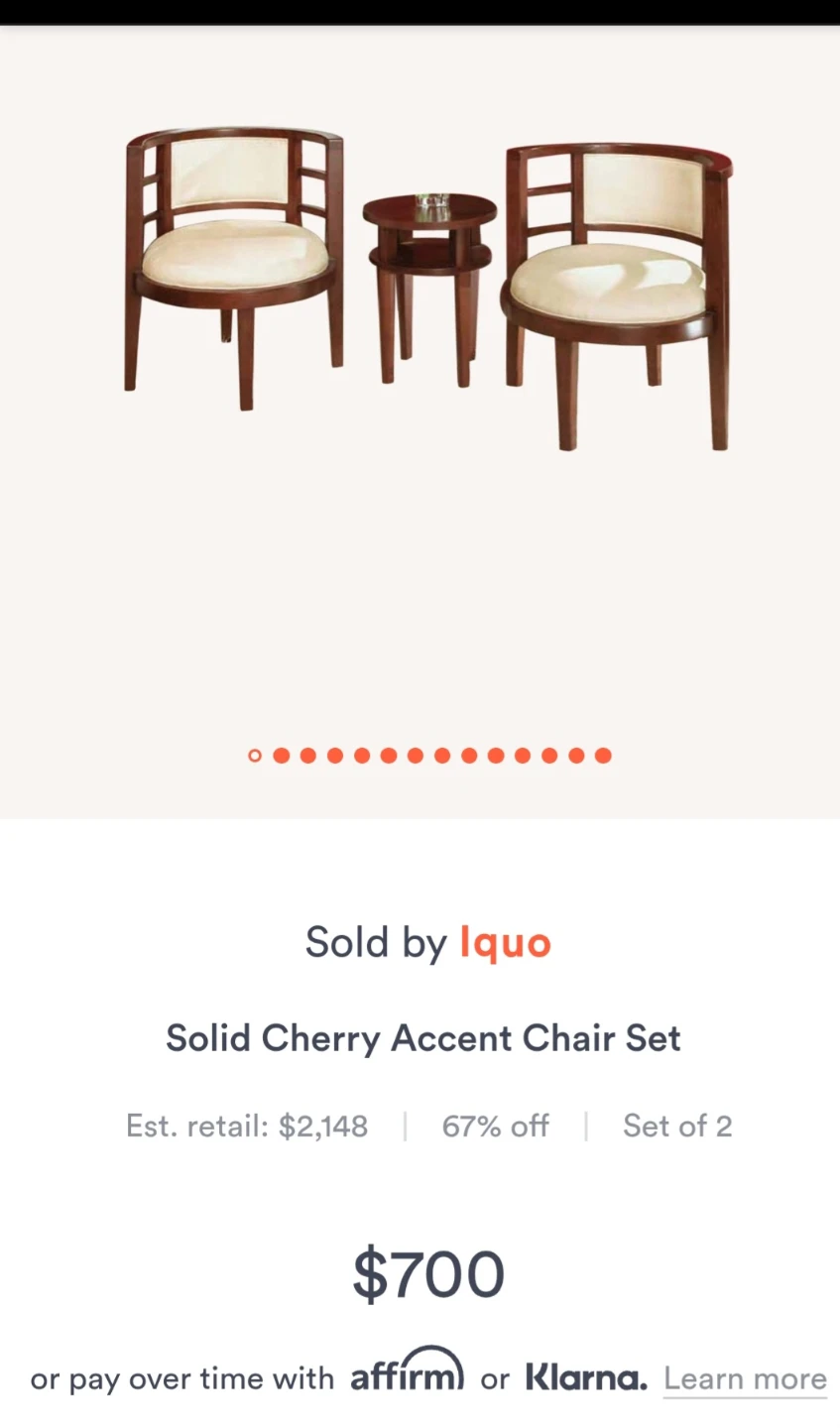Tap the "Est. retail: $2,148" text

[247, 1126]
